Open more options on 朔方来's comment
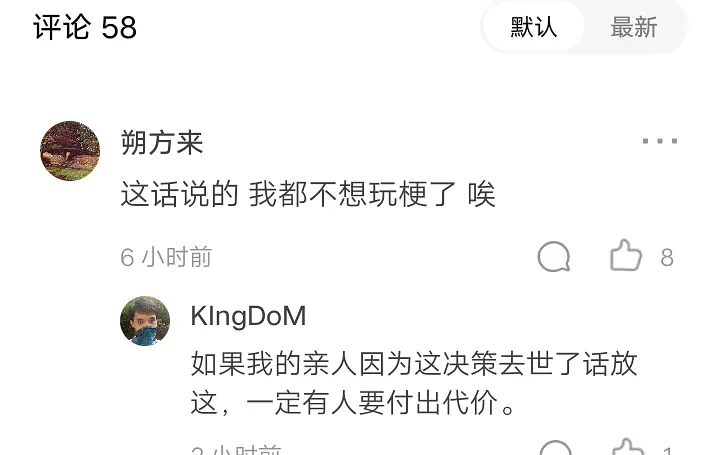Viewport: 719px width, 455px height. click(660, 142)
